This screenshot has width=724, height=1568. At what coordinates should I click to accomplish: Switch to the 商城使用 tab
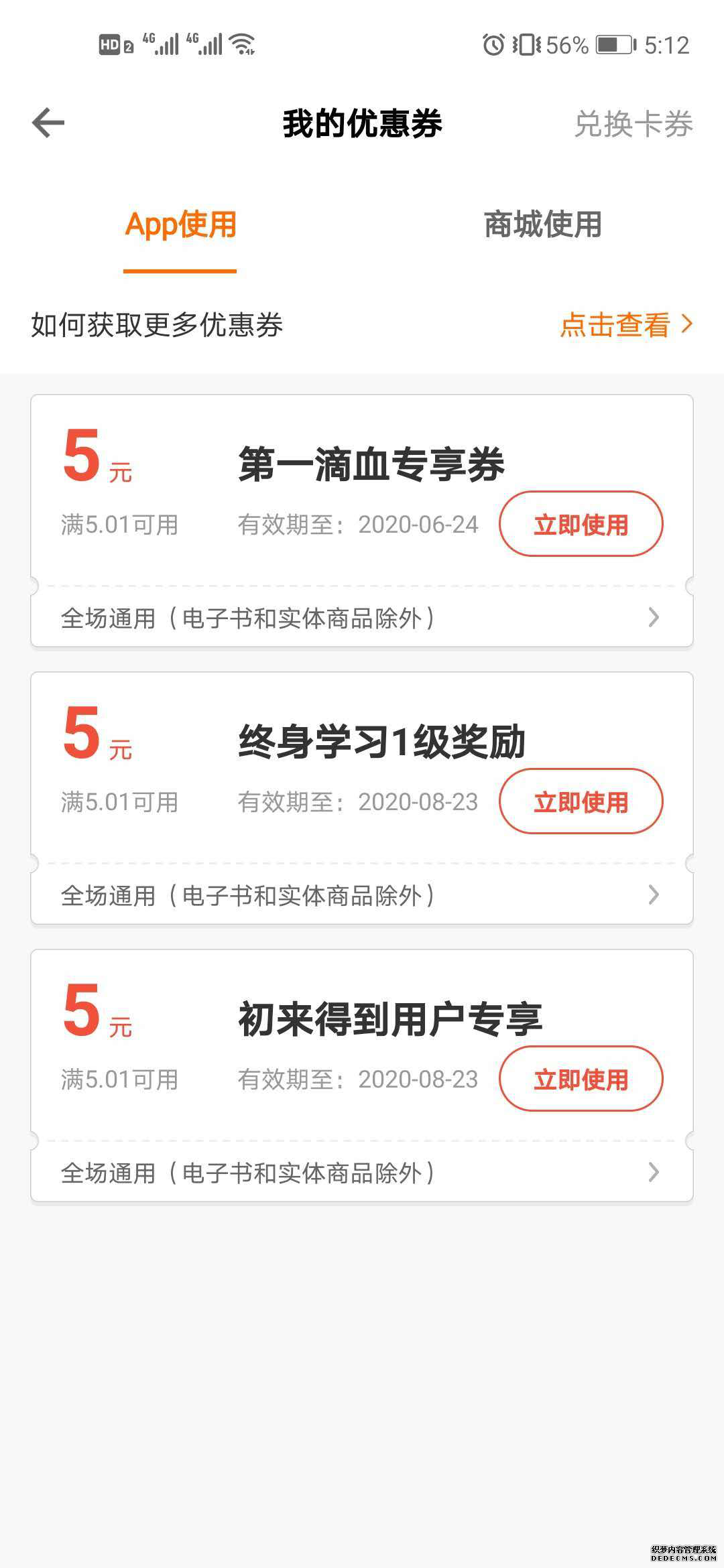click(x=542, y=226)
